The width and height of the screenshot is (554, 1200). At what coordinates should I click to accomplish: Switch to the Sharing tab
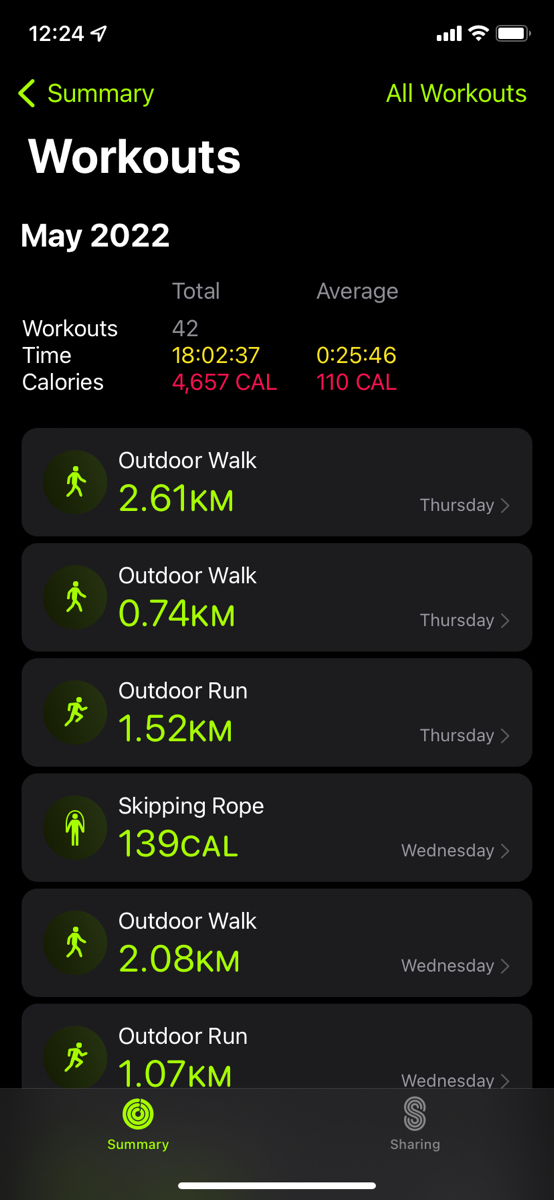[415, 1125]
